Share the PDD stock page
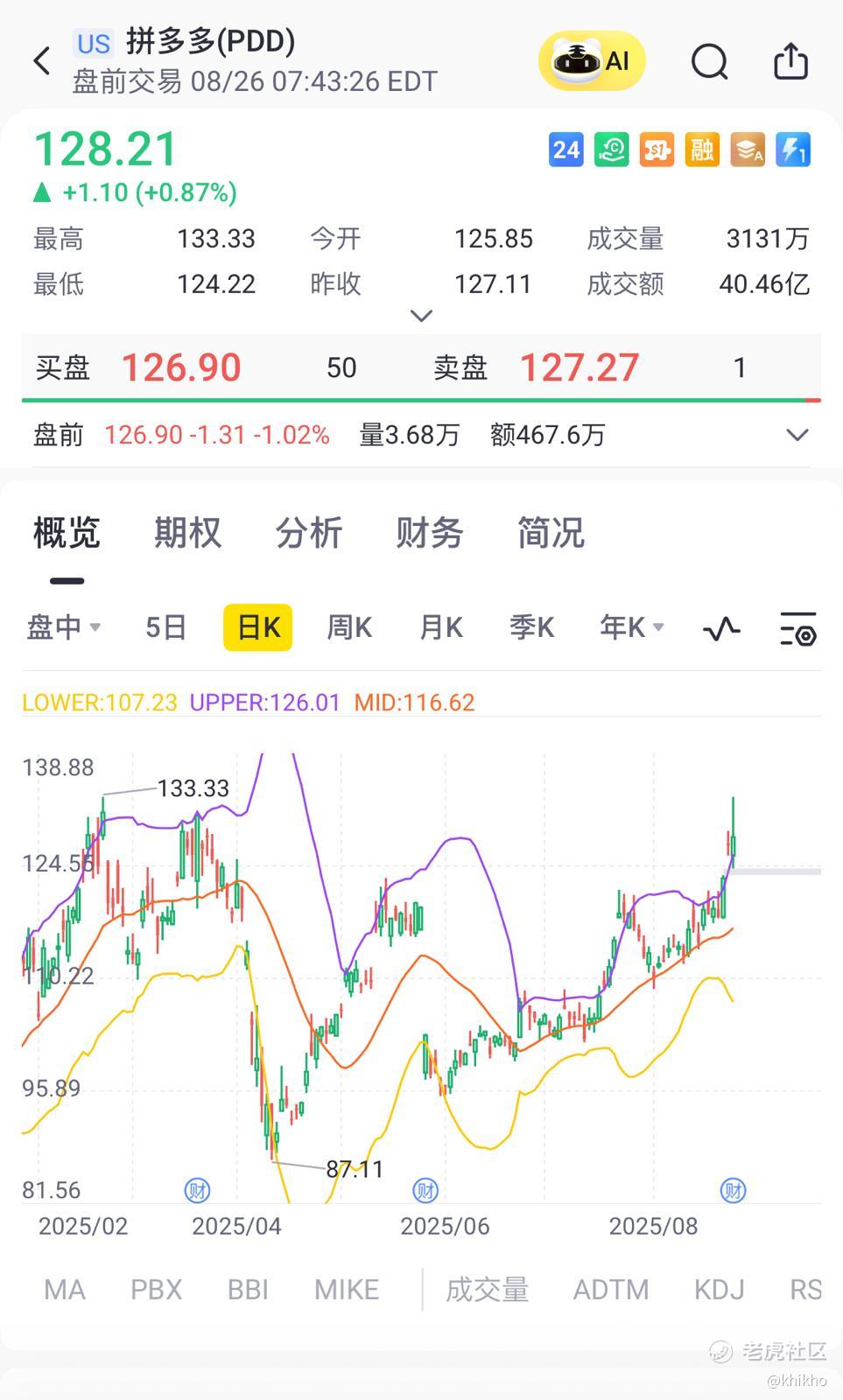The image size is (843, 1400). click(x=790, y=61)
